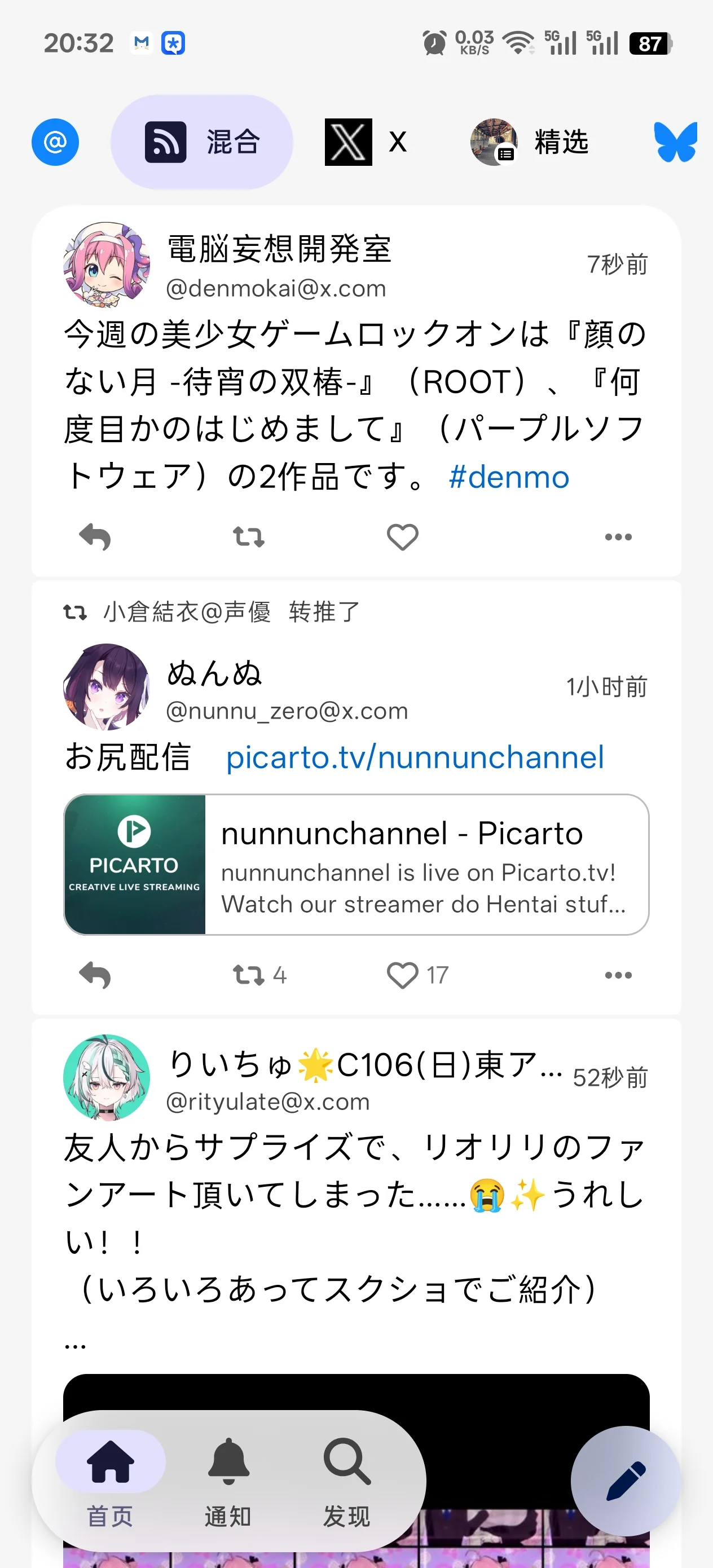Repost 電脳妄想開発室's post
Image resolution: width=713 pixels, height=1568 pixels.
[x=248, y=537]
